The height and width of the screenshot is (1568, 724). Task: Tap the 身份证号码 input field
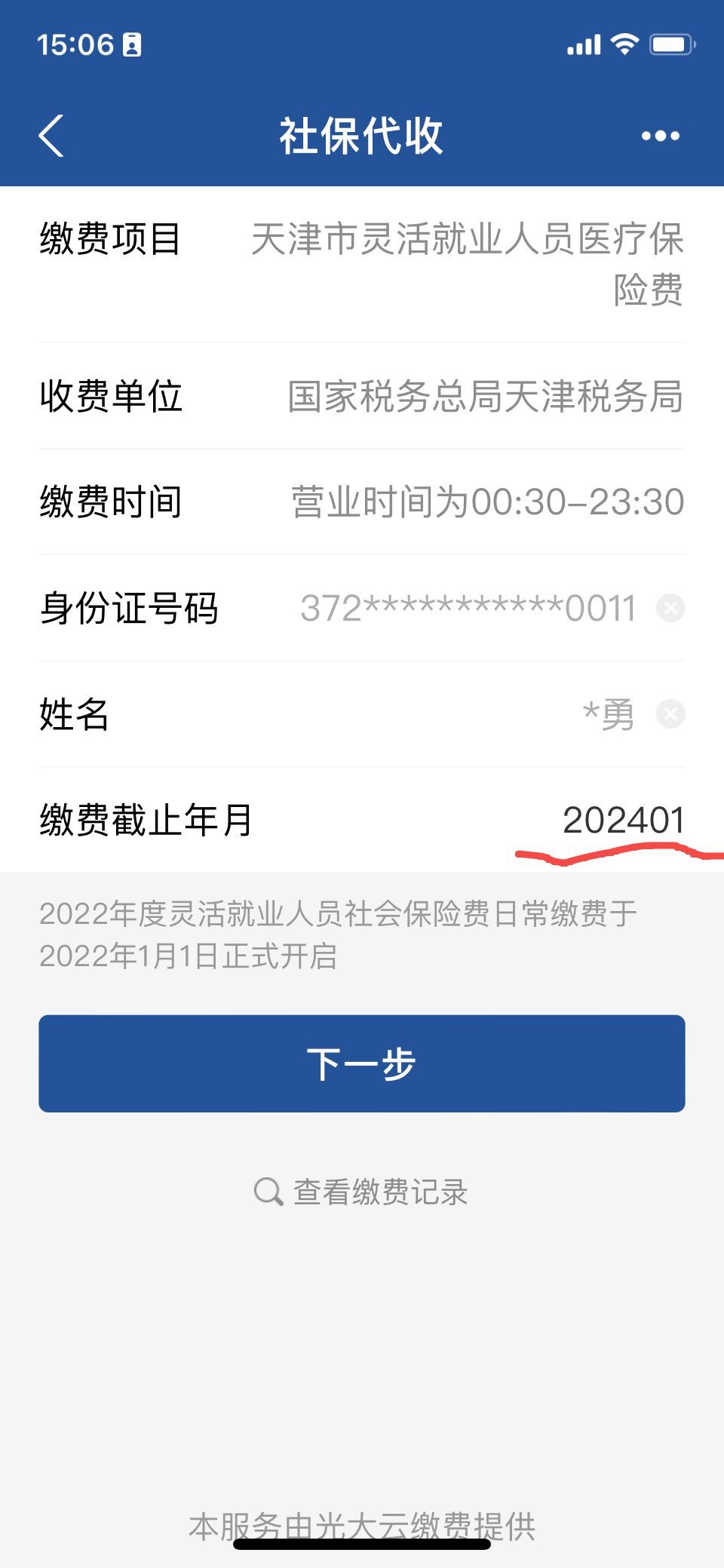[x=468, y=608]
